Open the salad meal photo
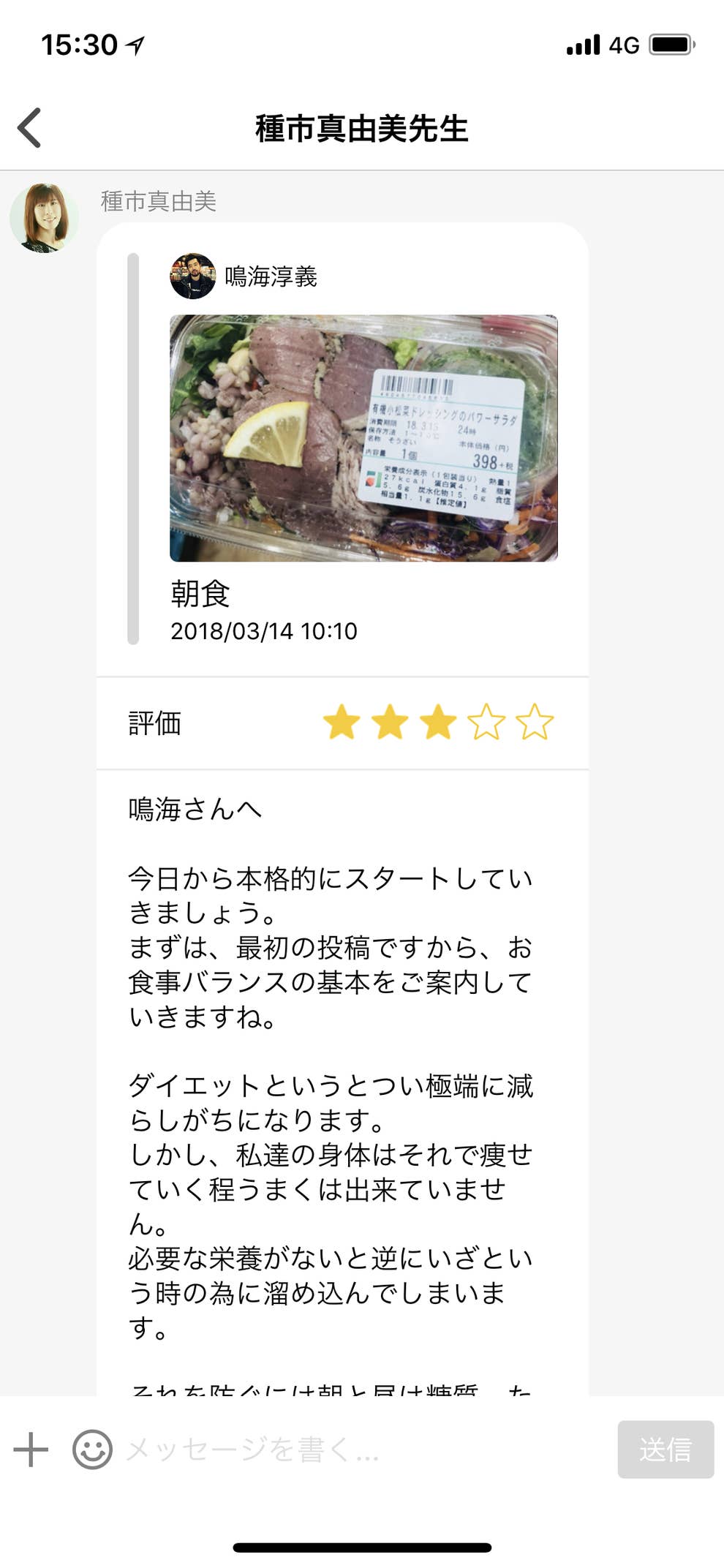The height and width of the screenshot is (1568, 724). 363,438
